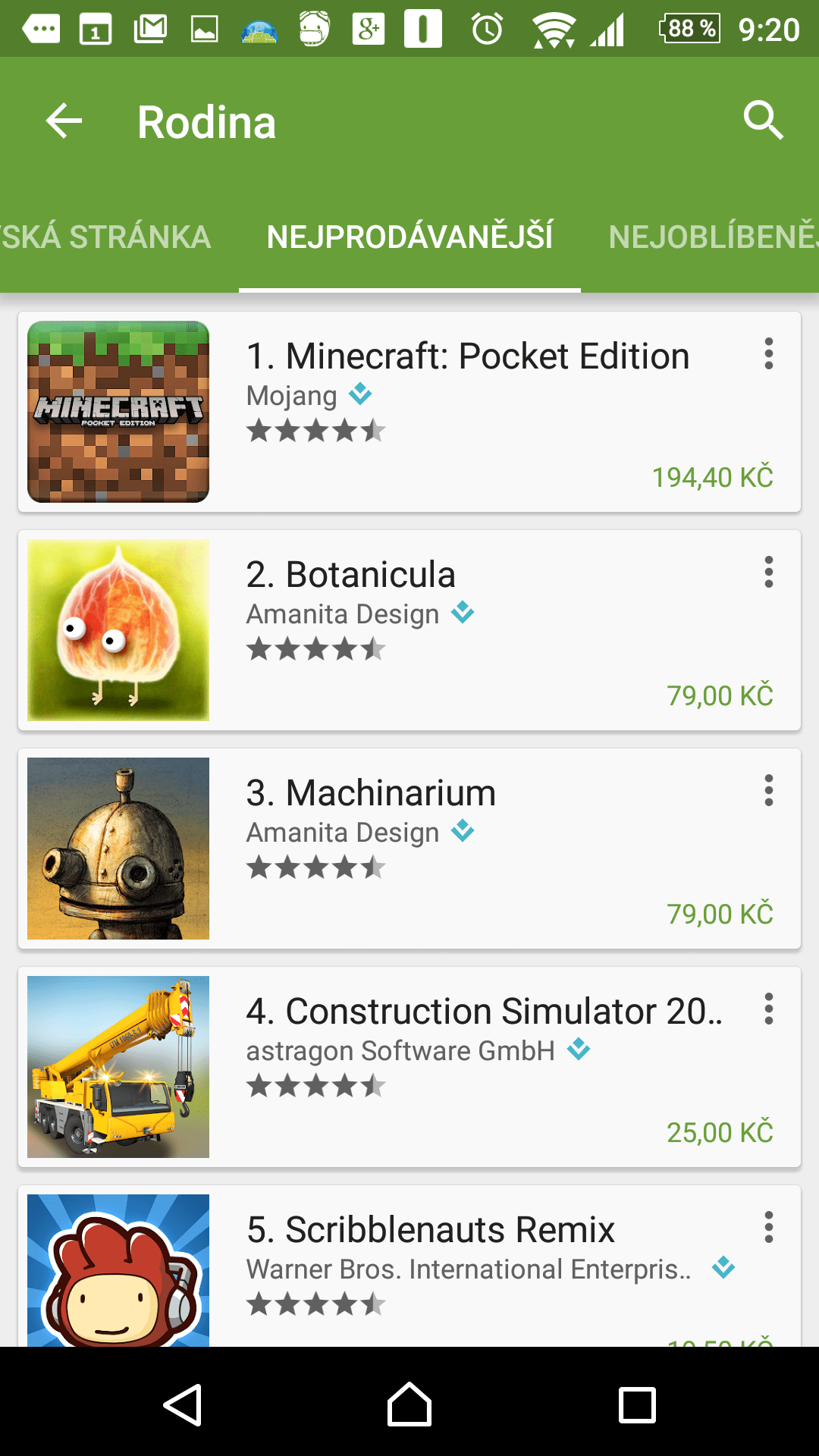Open Construction Simulator card
Screen dimensions: 819x1456
click(409, 1067)
